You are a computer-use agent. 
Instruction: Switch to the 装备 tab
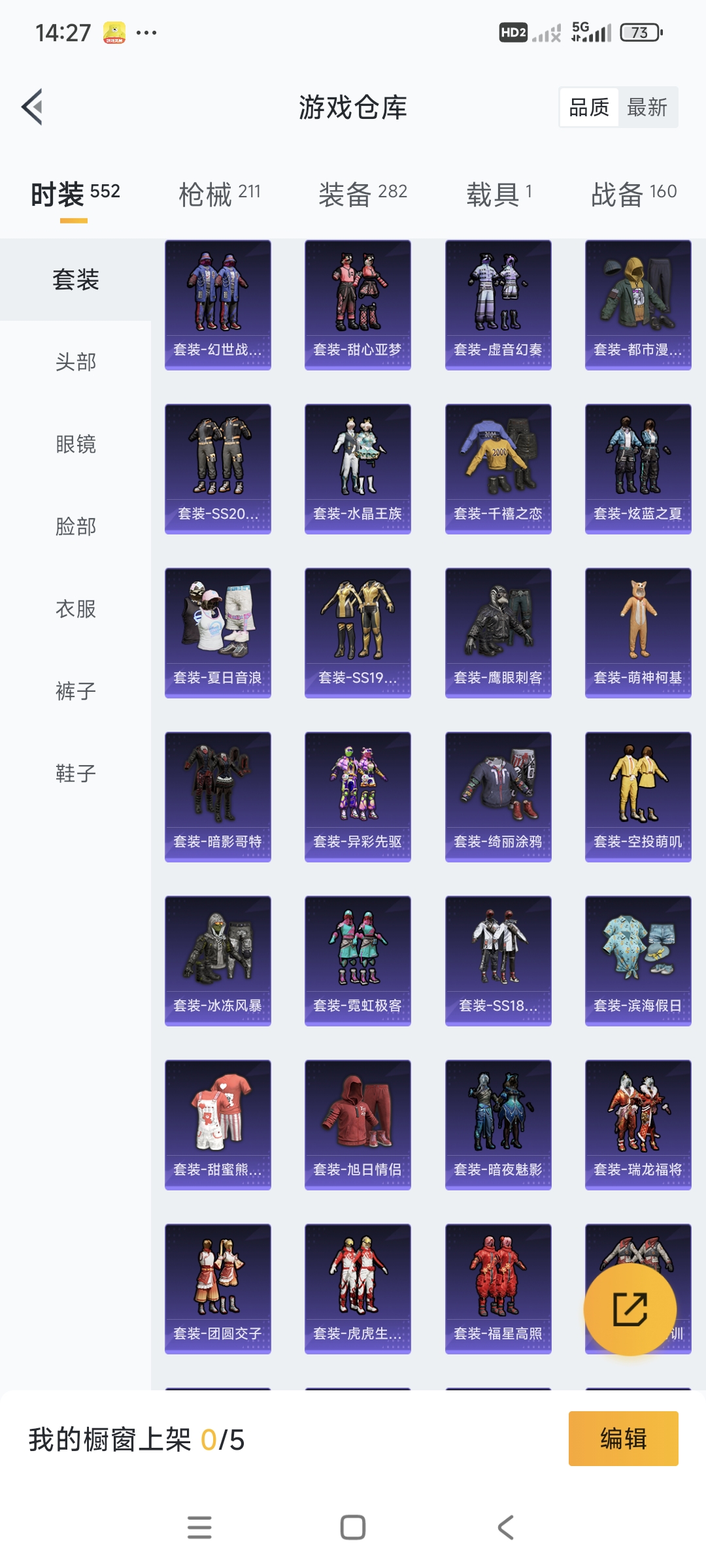[x=363, y=193]
